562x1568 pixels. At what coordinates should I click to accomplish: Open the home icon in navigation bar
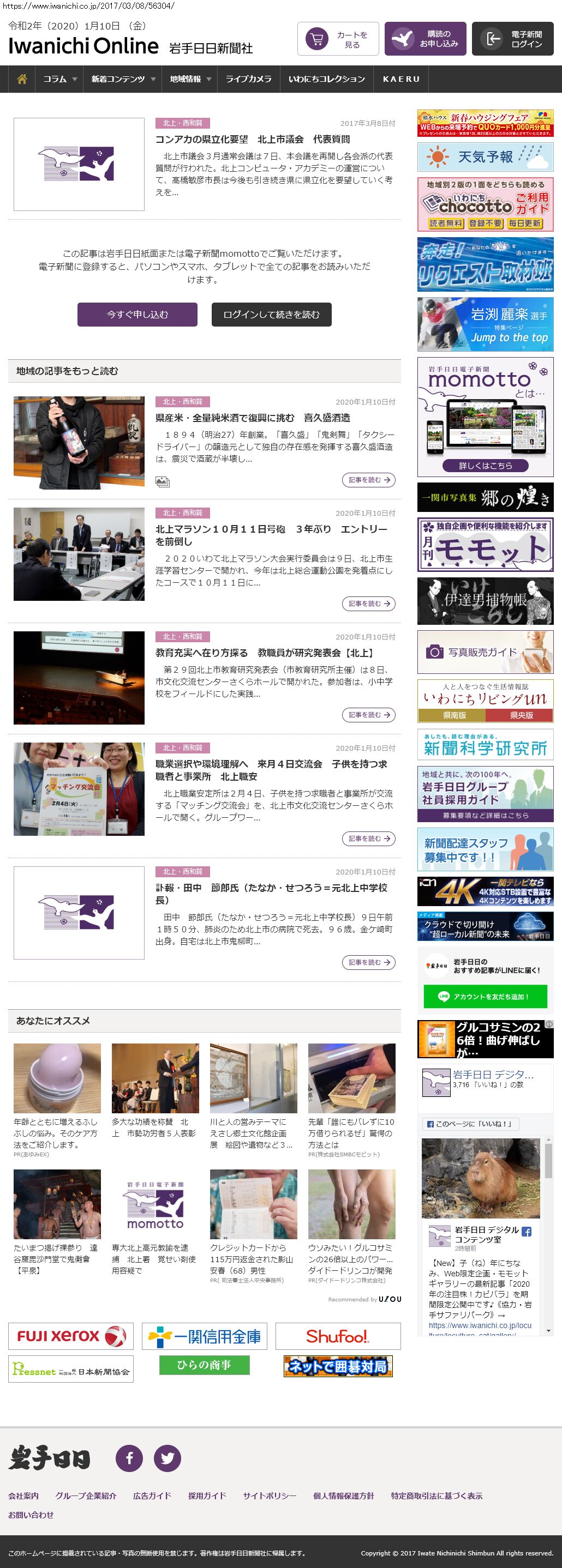(x=22, y=79)
